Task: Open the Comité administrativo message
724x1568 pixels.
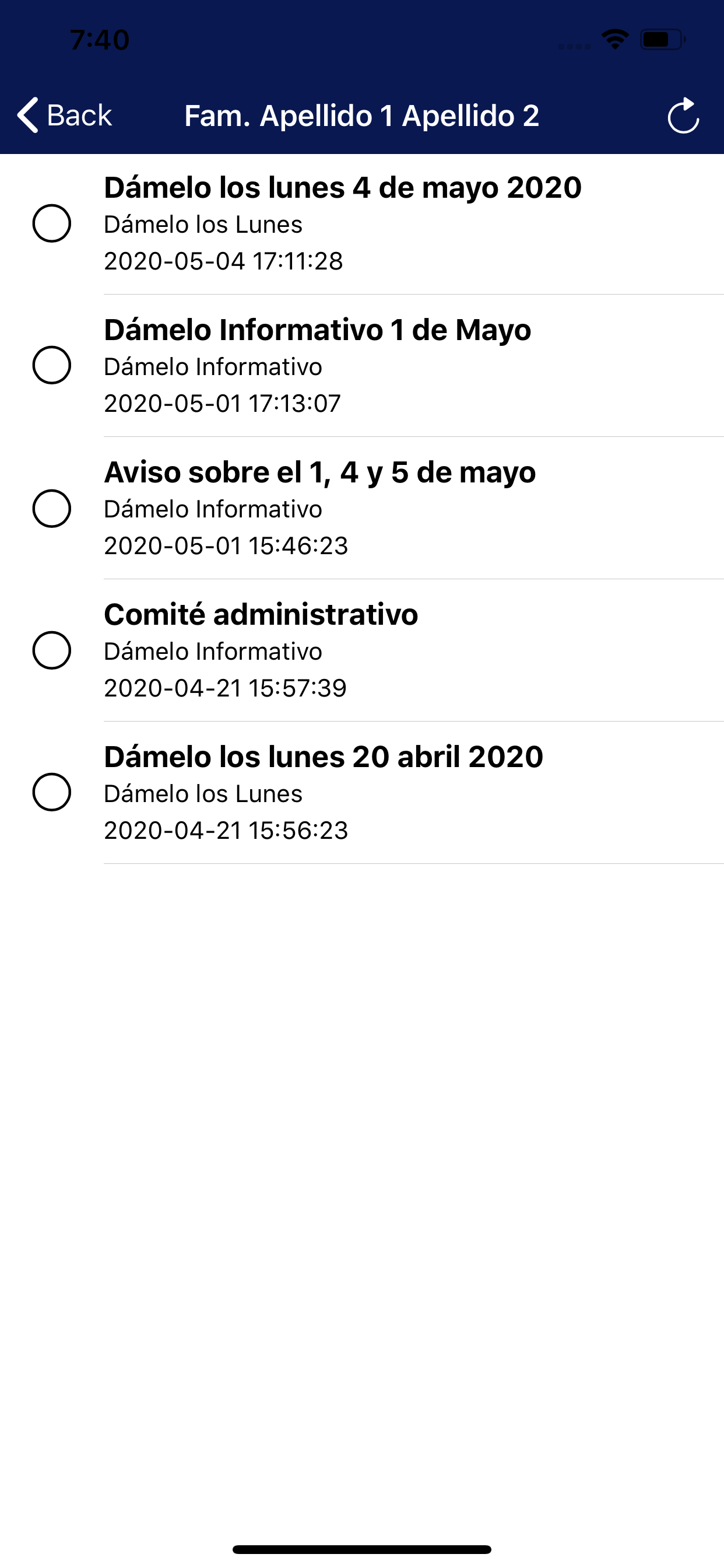Action: pos(362,650)
